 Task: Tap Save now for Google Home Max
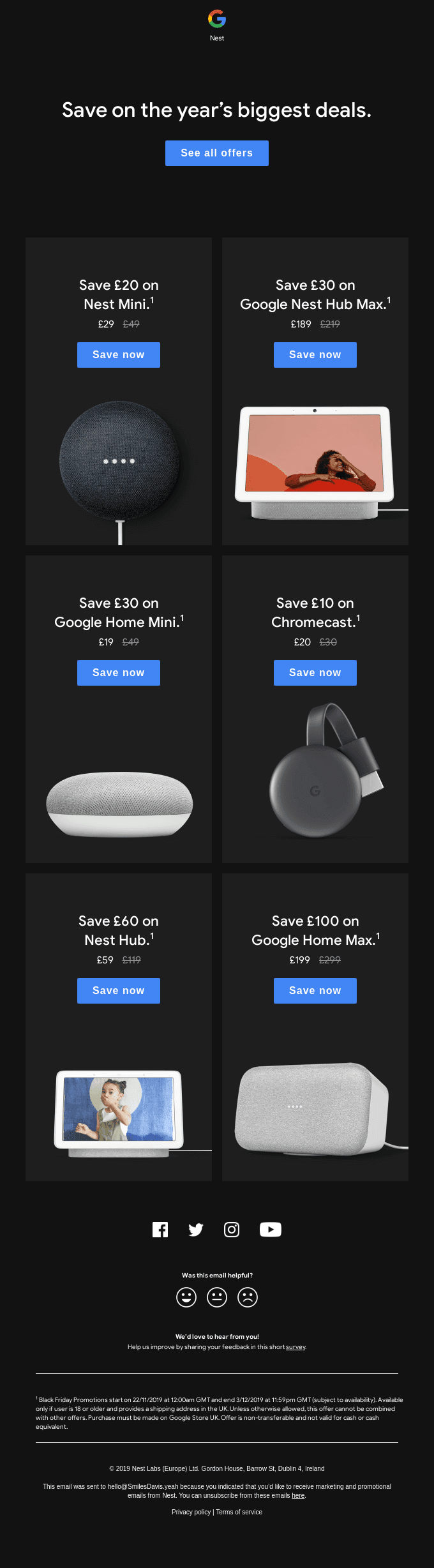[315, 991]
